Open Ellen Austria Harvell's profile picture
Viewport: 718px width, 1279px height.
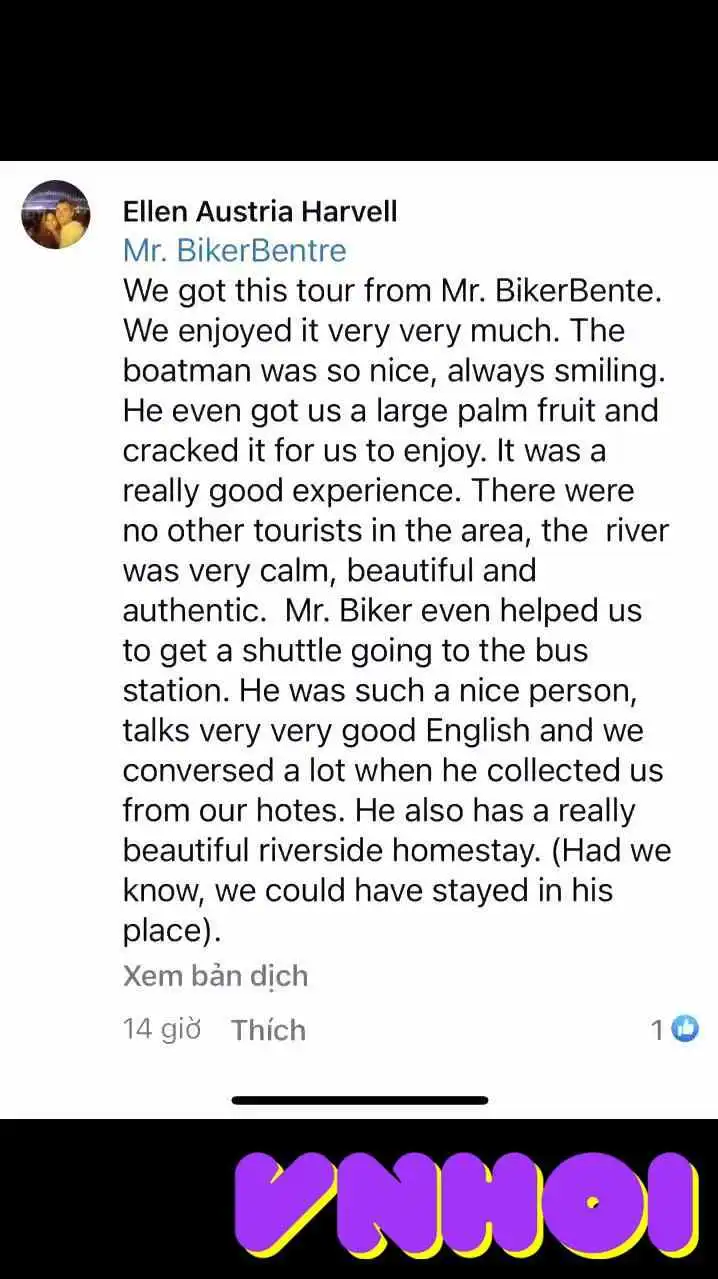[57, 215]
